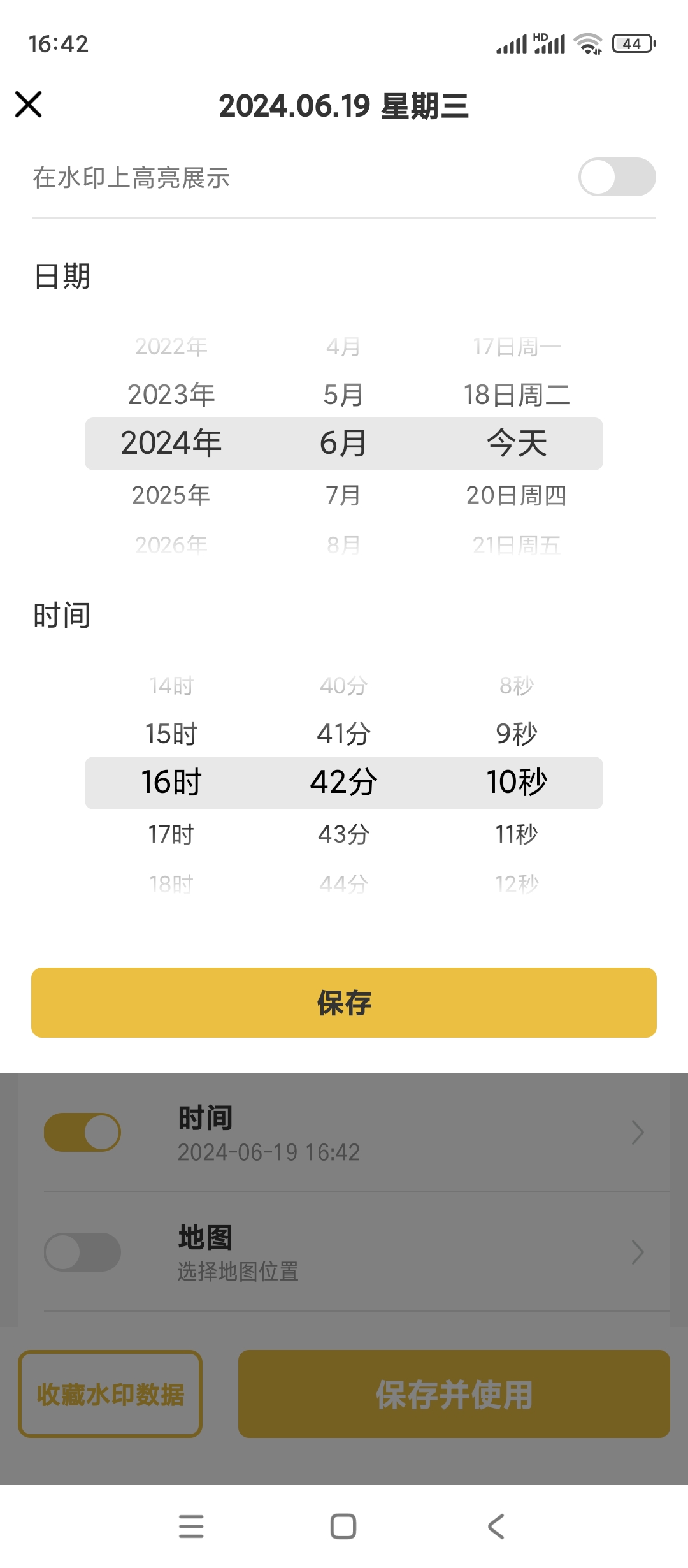Image resolution: width=688 pixels, height=1568 pixels.
Task: Select 18日周二 in the day picker
Action: (517, 395)
